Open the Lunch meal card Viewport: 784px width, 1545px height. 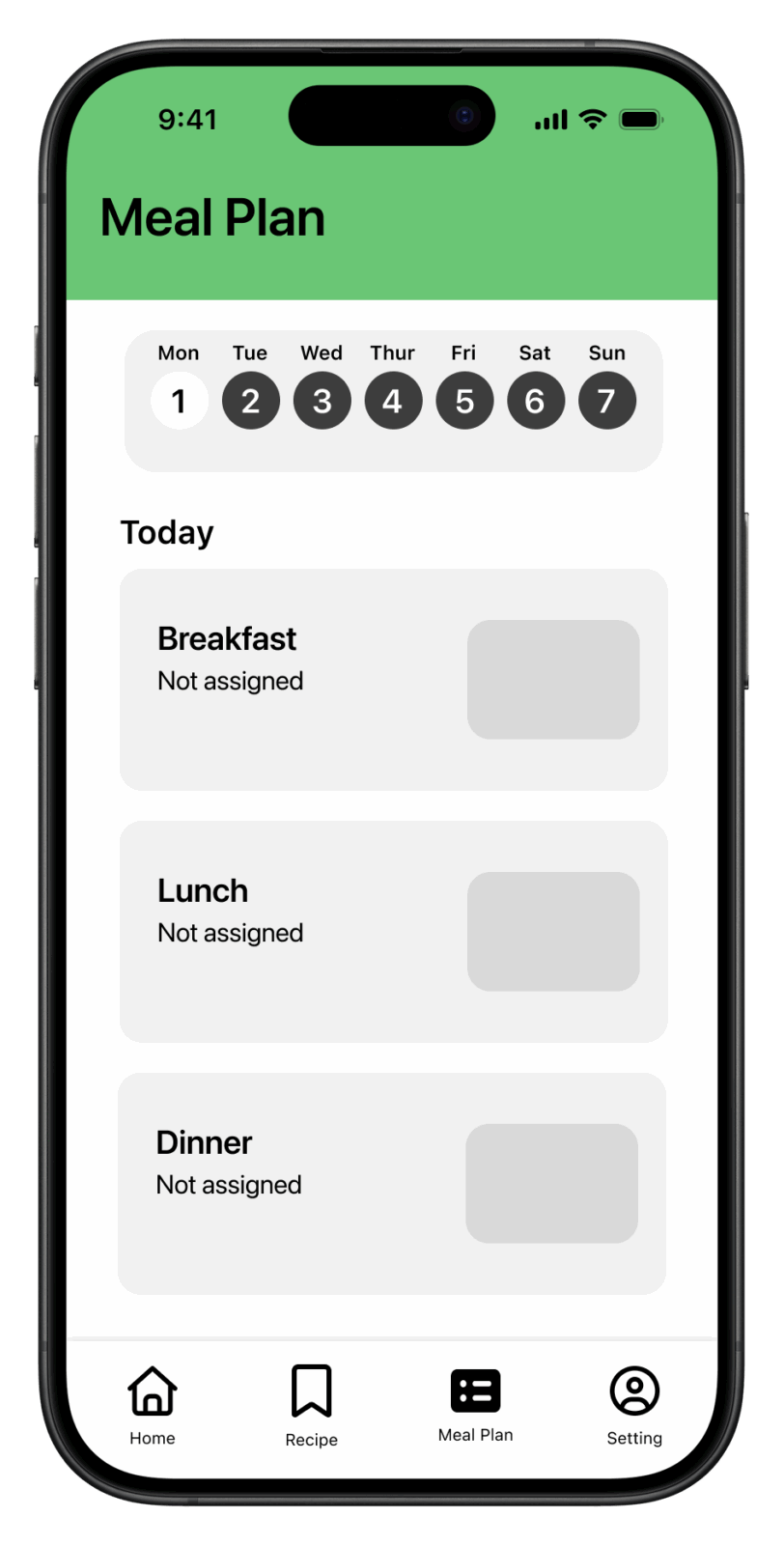[x=393, y=932]
